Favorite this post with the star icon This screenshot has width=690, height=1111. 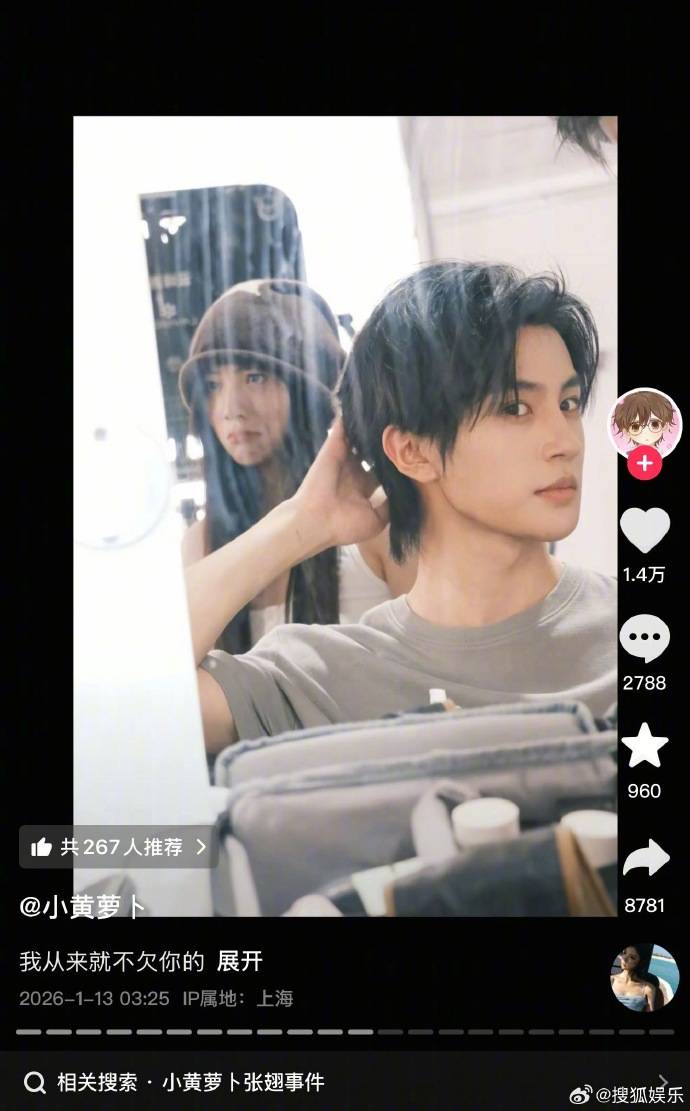coord(645,746)
